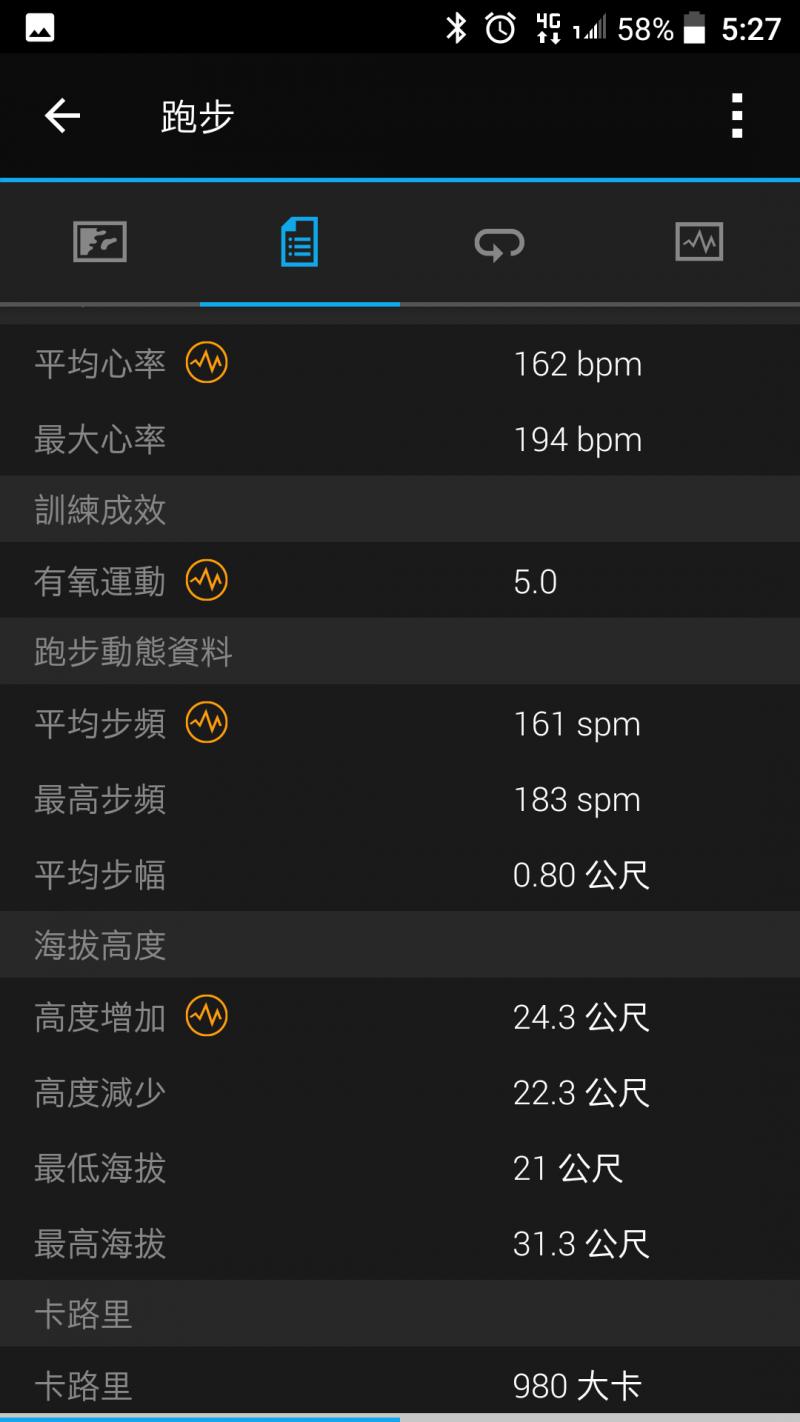The height and width of the screenshot is (1422, 800).
Task: Select the stats details tab
Action: (x=300, y=242)
